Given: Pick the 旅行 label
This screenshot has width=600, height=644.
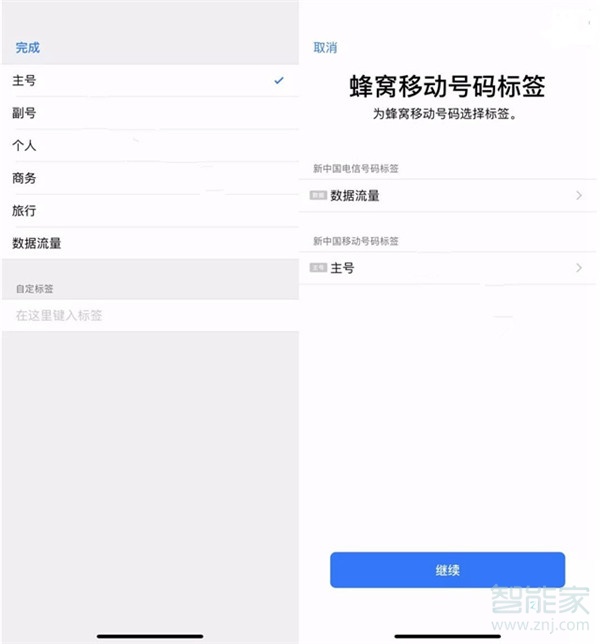Looking at the screenshot, I should [25, 211].
